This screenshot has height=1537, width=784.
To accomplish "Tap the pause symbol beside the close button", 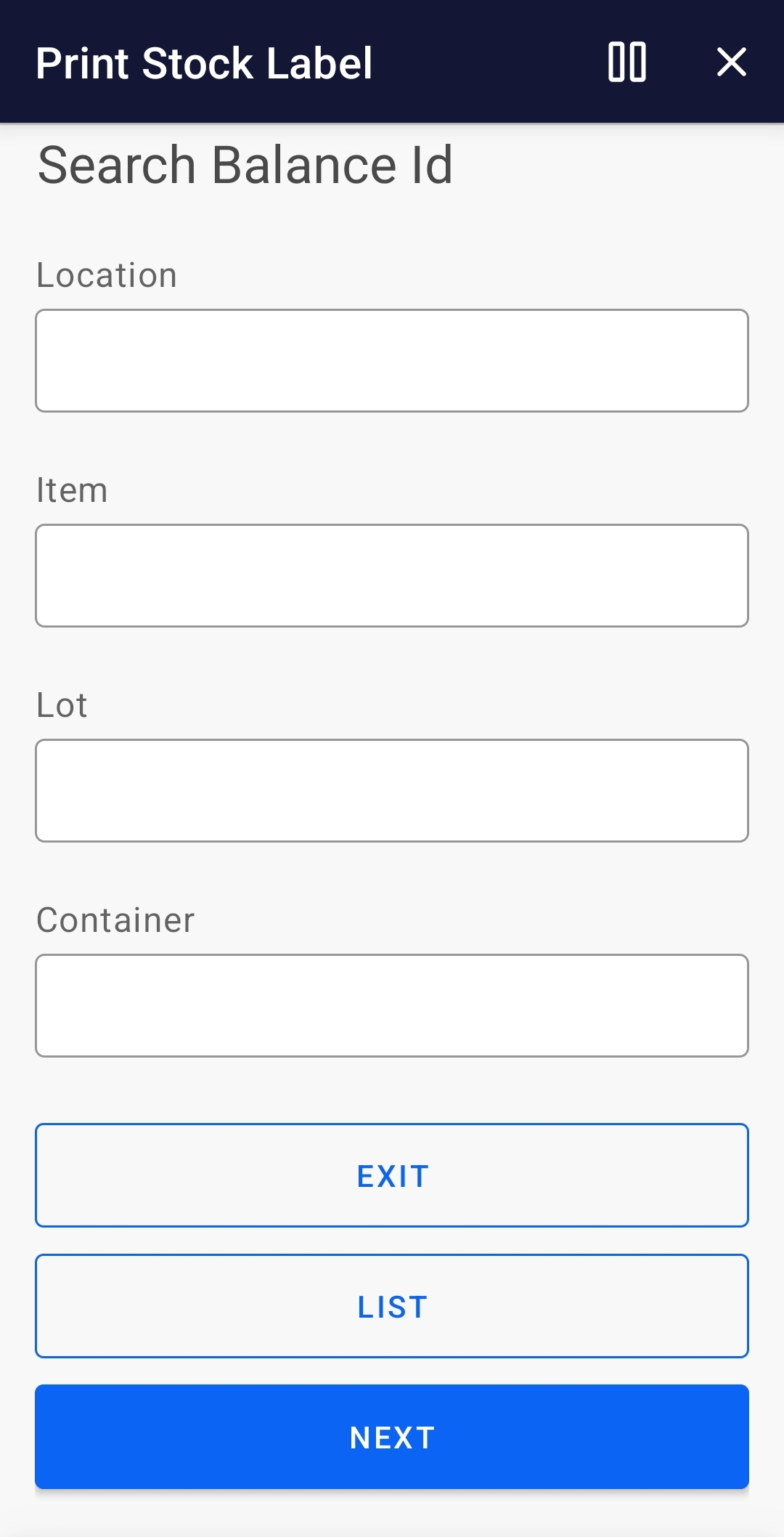I will coord(627,62).
